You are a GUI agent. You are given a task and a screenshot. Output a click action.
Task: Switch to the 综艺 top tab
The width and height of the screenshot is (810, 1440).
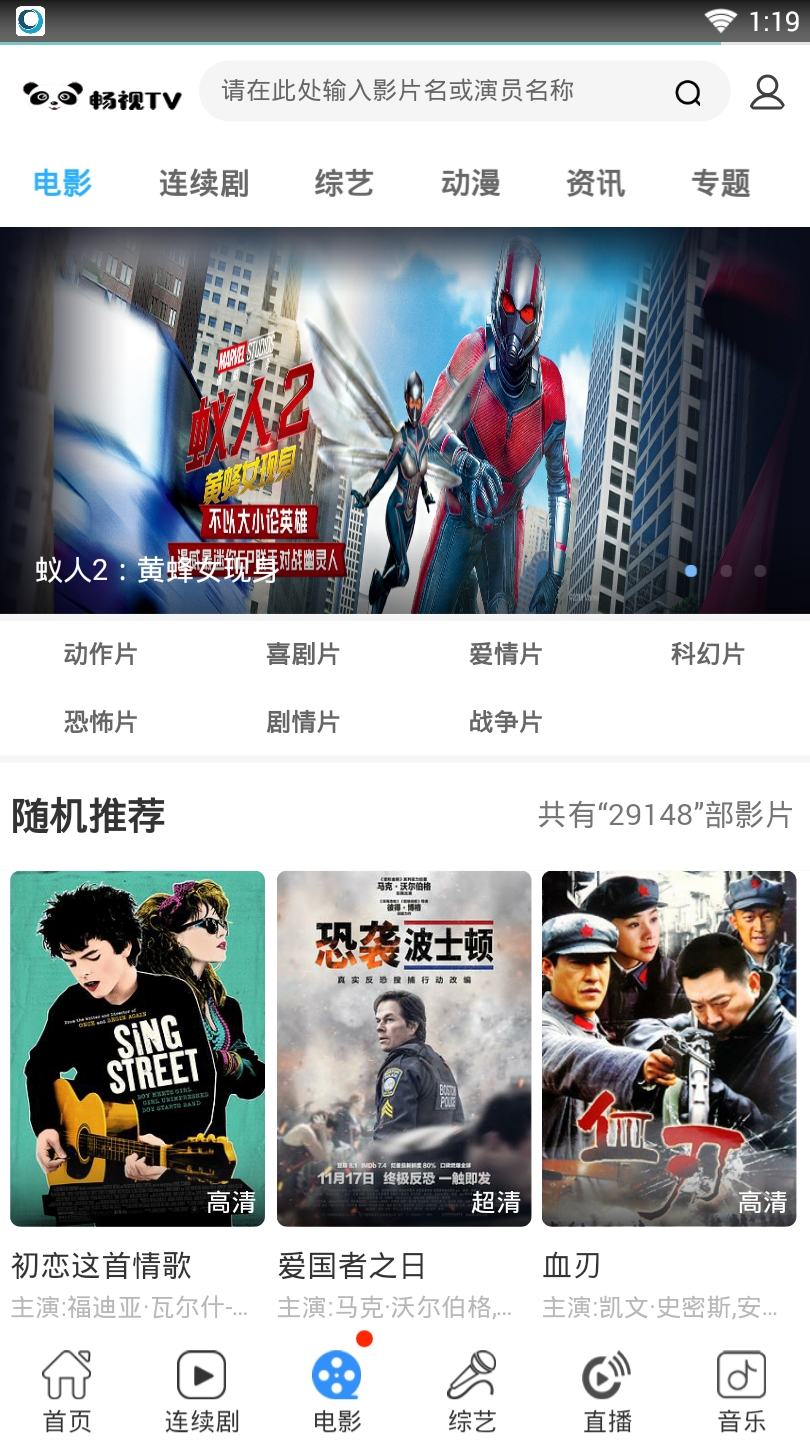coord(343,184)
